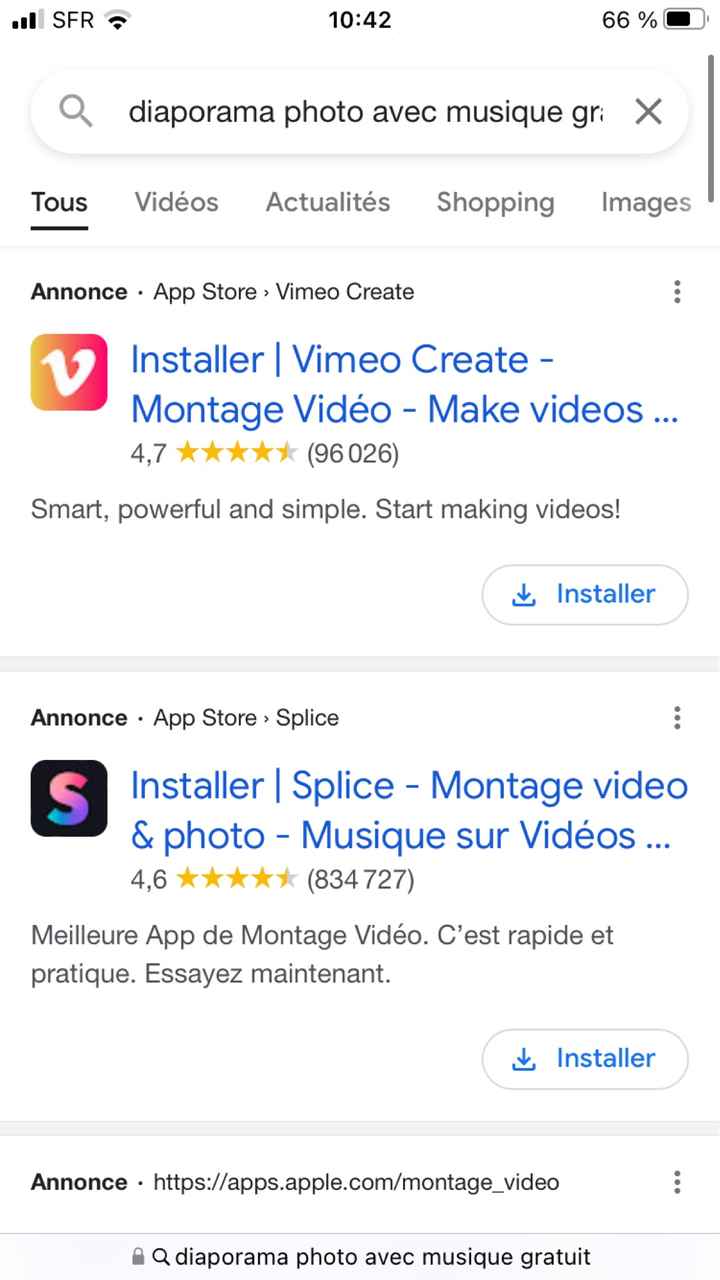Open the options menu for the Splice ad
The width and height of the screenshot is (720, 1280).
[677, 718]
